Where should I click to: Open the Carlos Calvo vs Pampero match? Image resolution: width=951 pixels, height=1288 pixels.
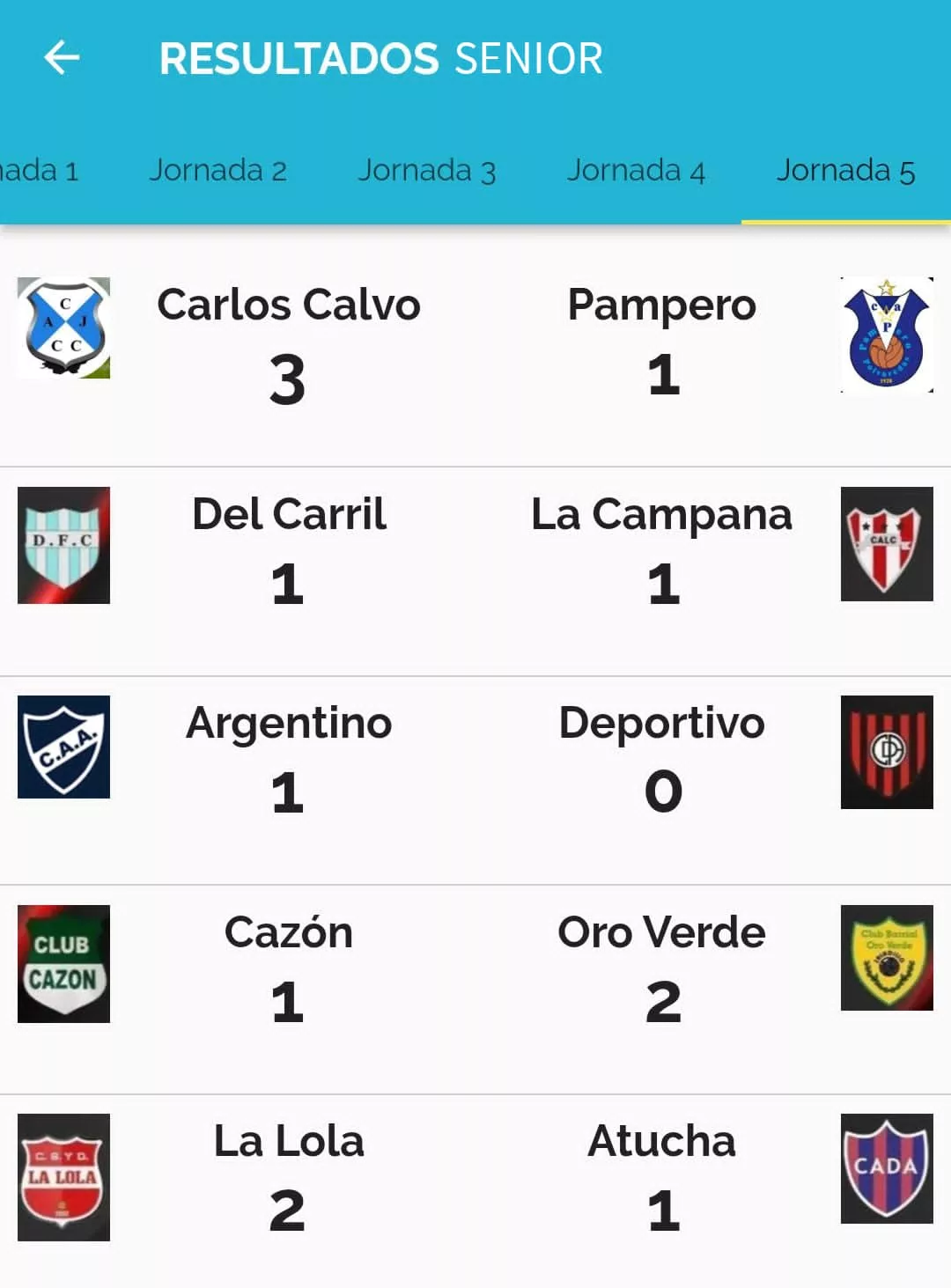pyautogui.click(x=475, y=343)
